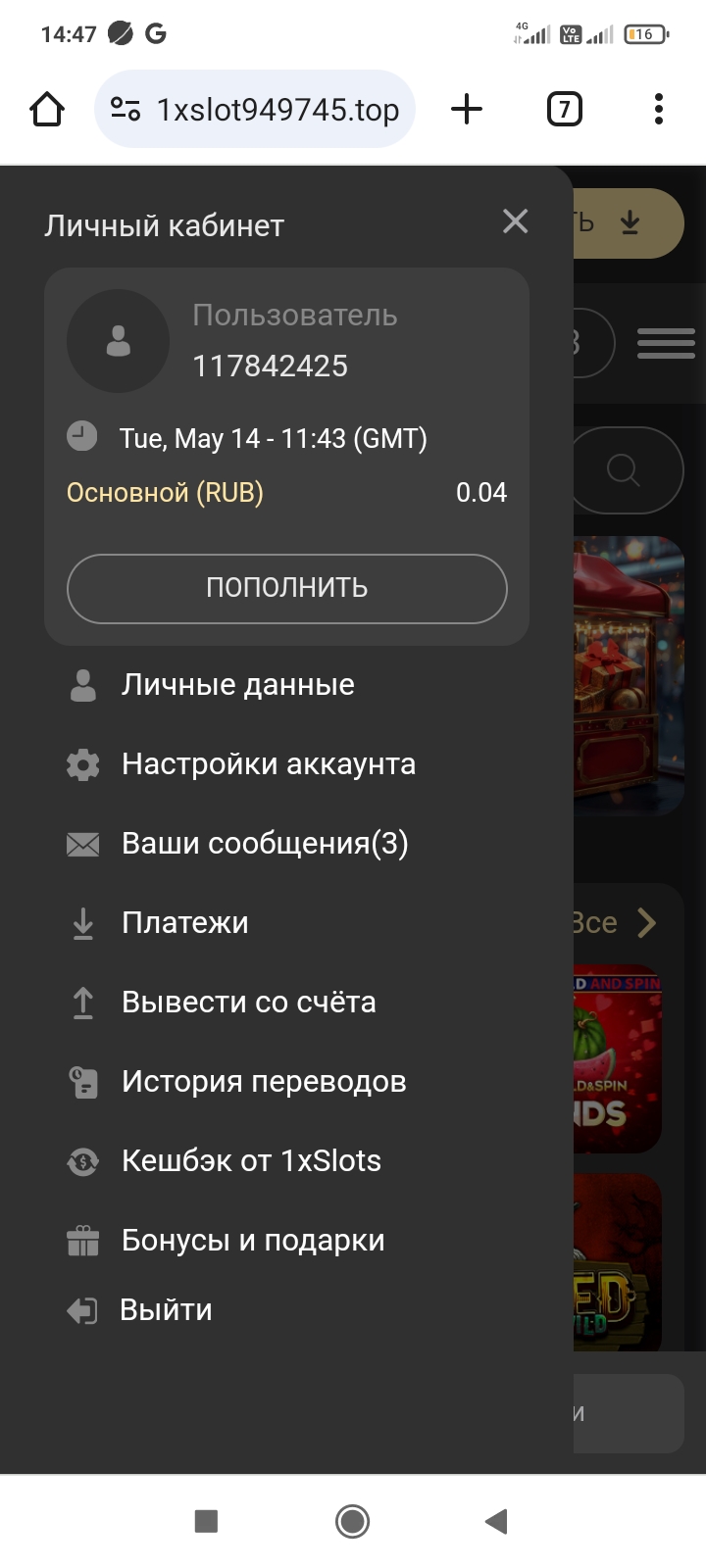This screenshot has height=1568, width=706.
Task: Show the open tabs switcher
Action: (564, 109)
